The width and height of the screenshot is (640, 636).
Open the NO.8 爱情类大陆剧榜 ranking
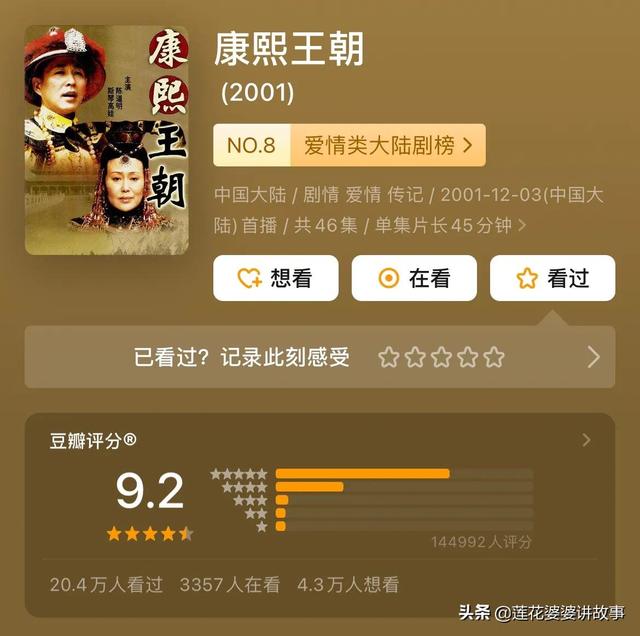pyautogui.click(x=336, y=146)
